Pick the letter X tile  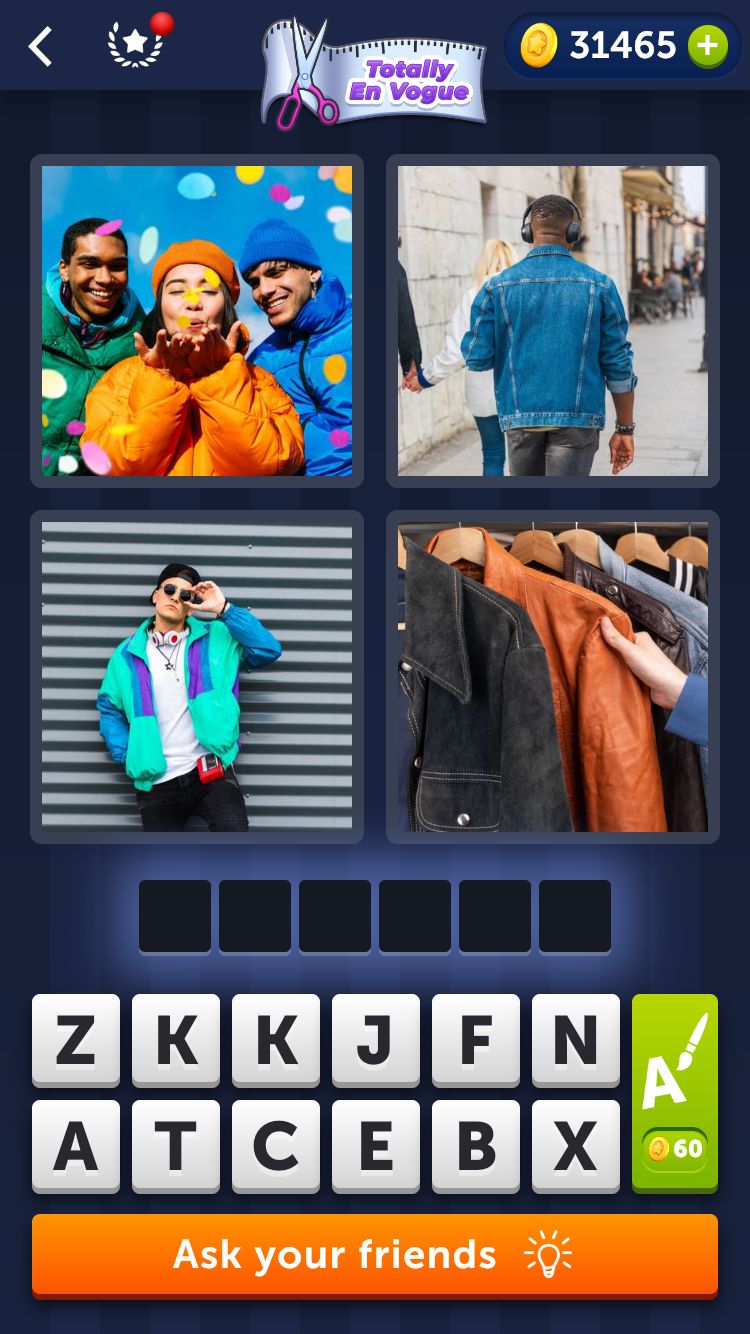pos(575,1146)
